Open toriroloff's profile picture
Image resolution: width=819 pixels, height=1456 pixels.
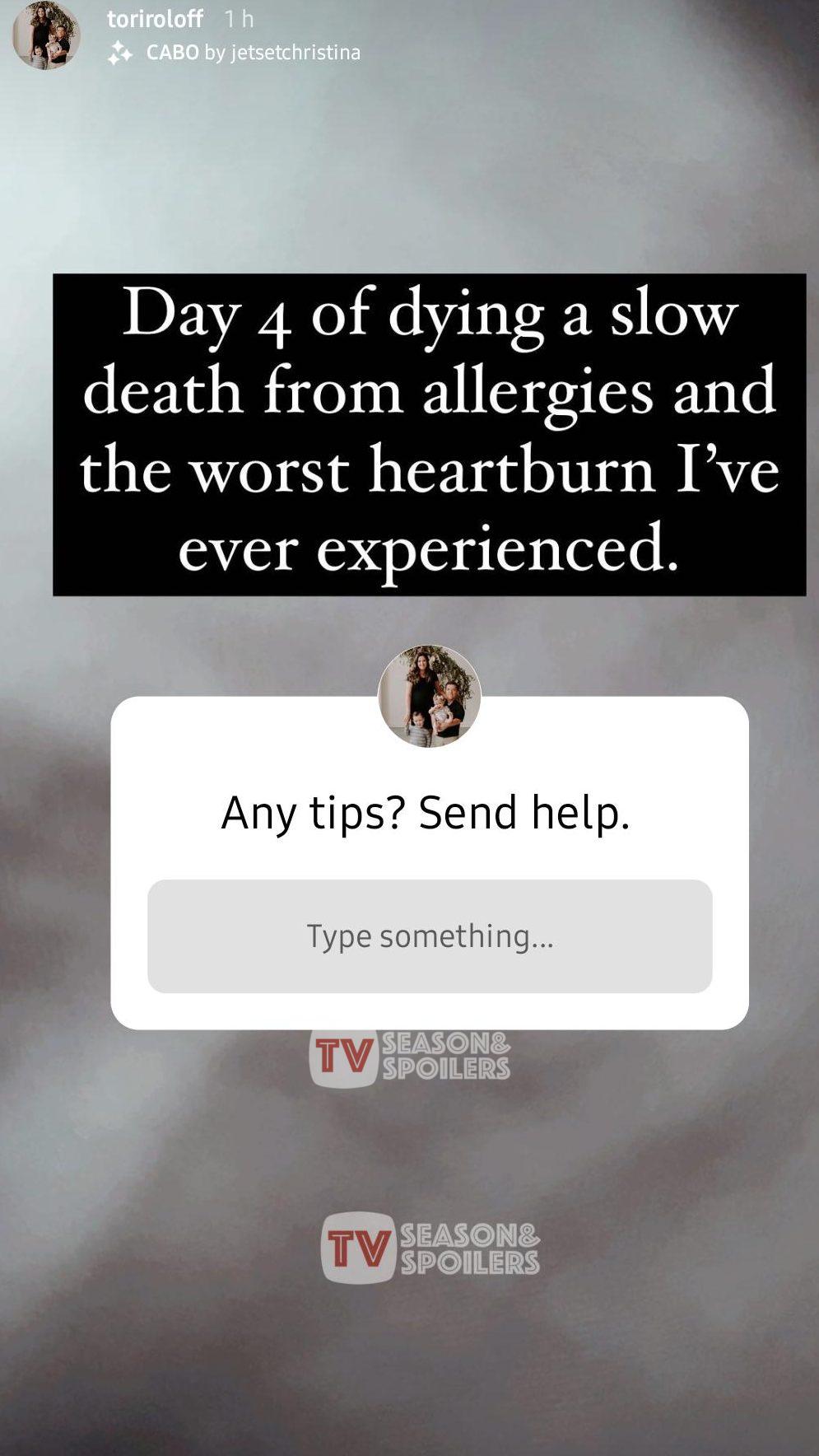(x=45, y=36)
